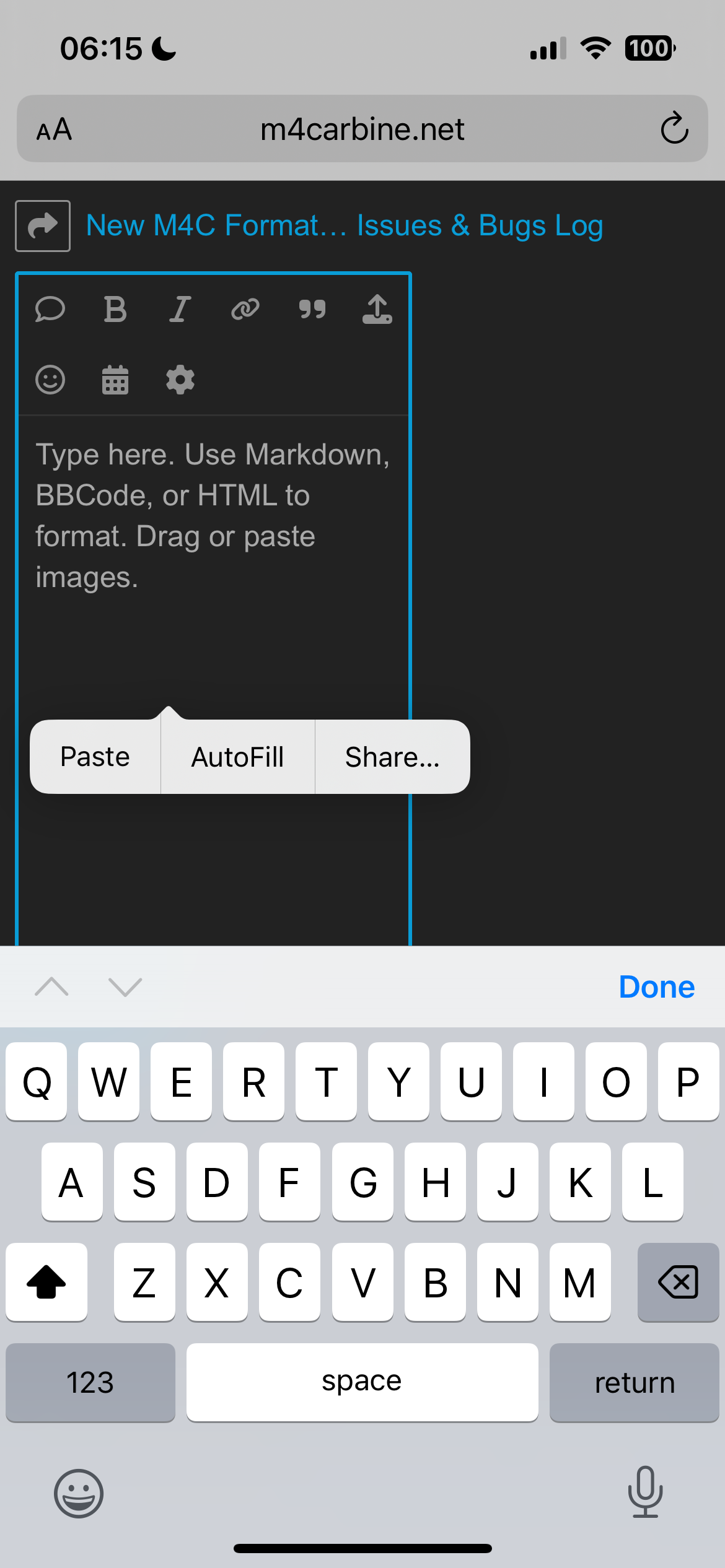Insert a hyperlink

coord(245,309)
